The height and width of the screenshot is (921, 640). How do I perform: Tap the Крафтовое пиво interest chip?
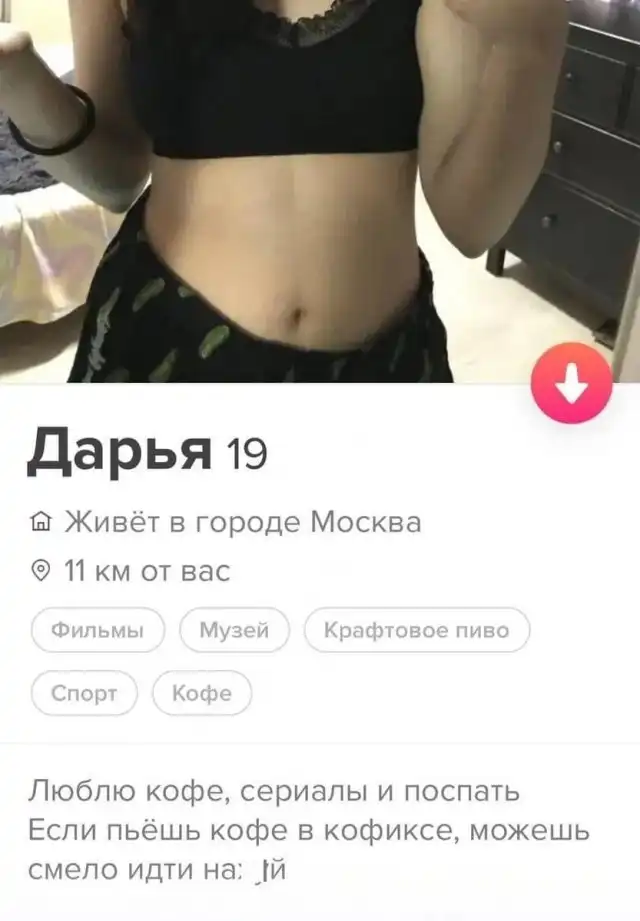[417, 631]
